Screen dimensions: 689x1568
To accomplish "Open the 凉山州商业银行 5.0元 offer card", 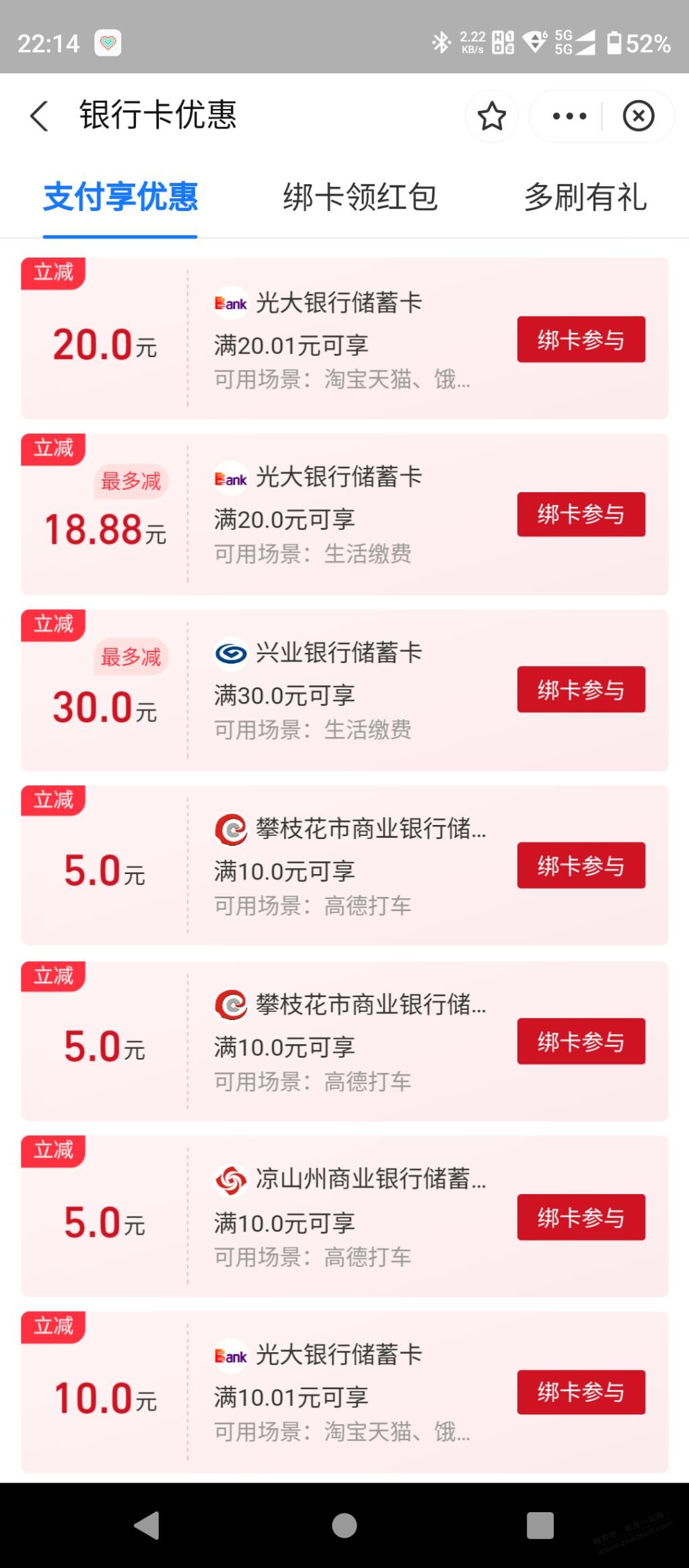I will [x=344, y=1216].
